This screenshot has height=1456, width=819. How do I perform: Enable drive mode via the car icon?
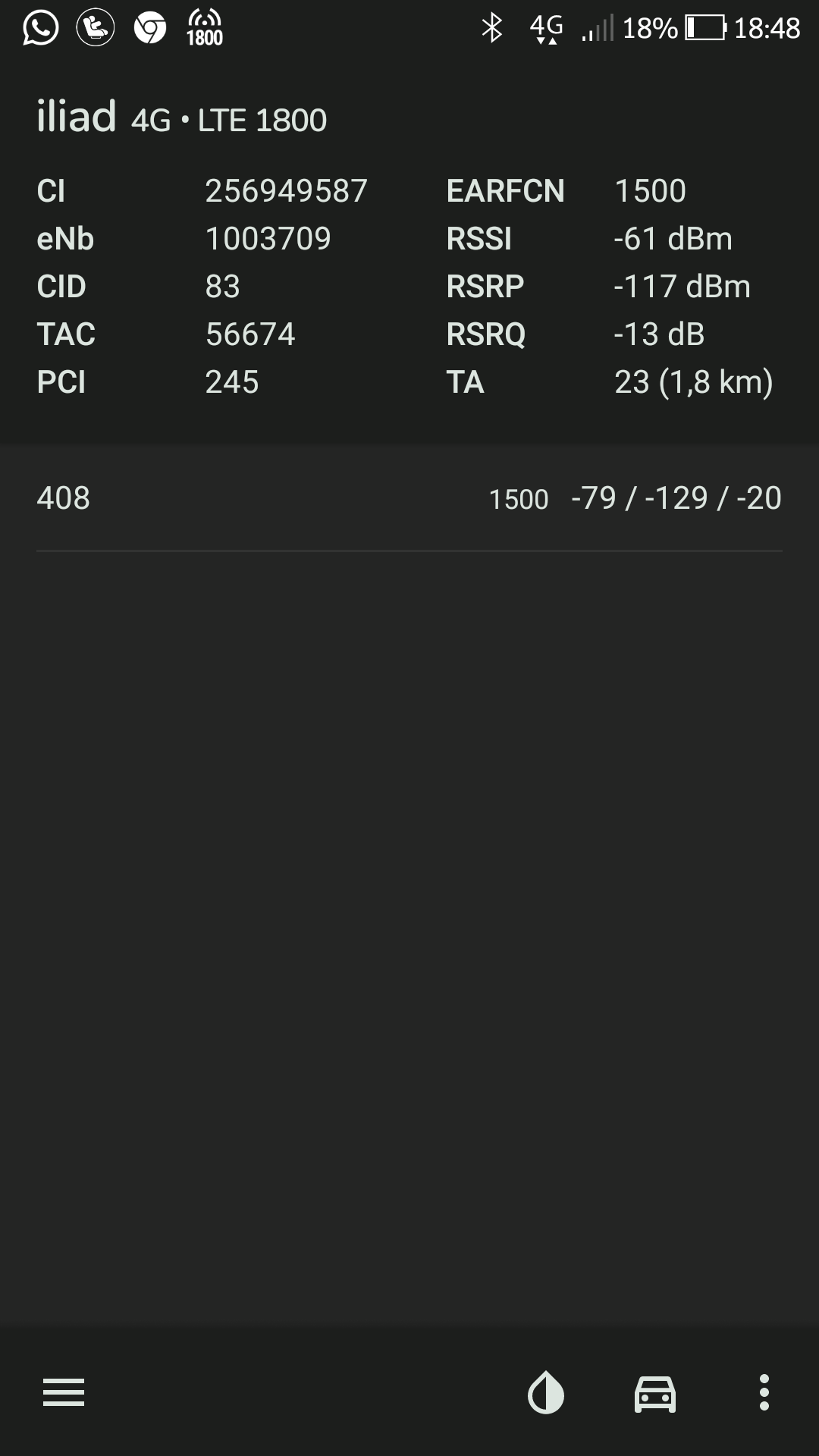(655, 1393)
